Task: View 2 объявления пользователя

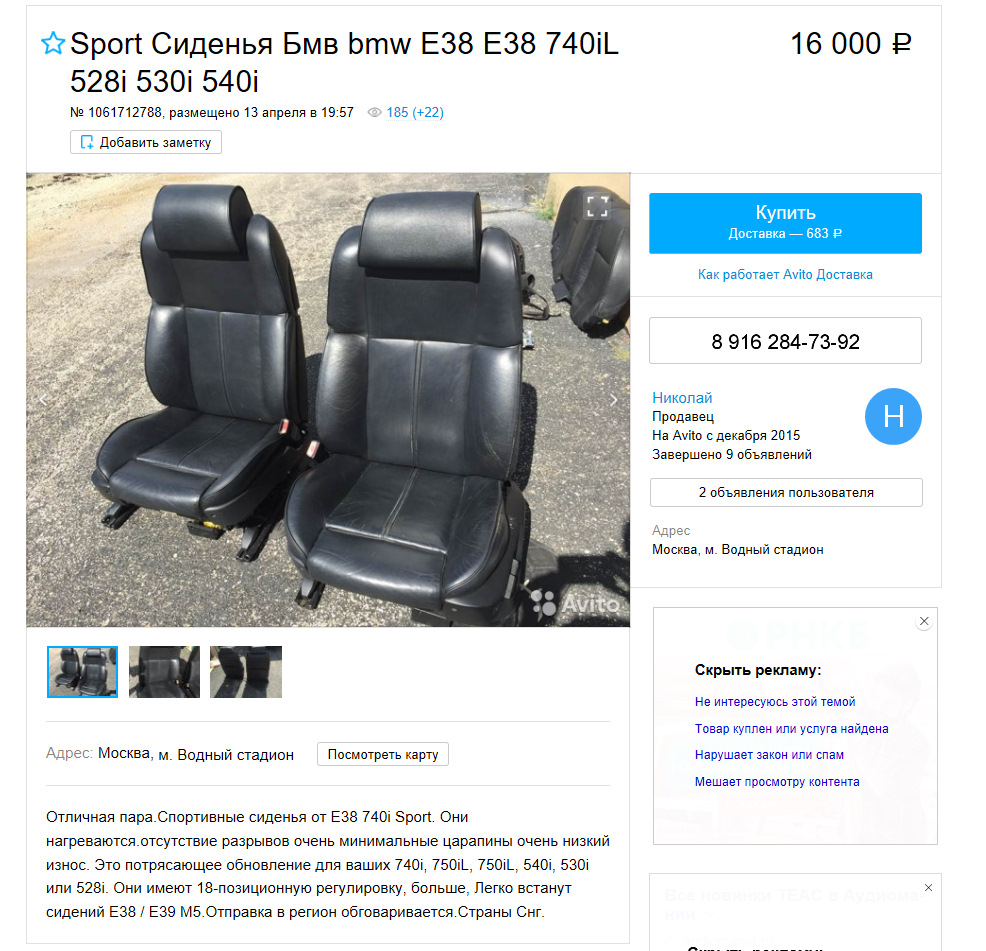Action: click(x=785, y=492)
